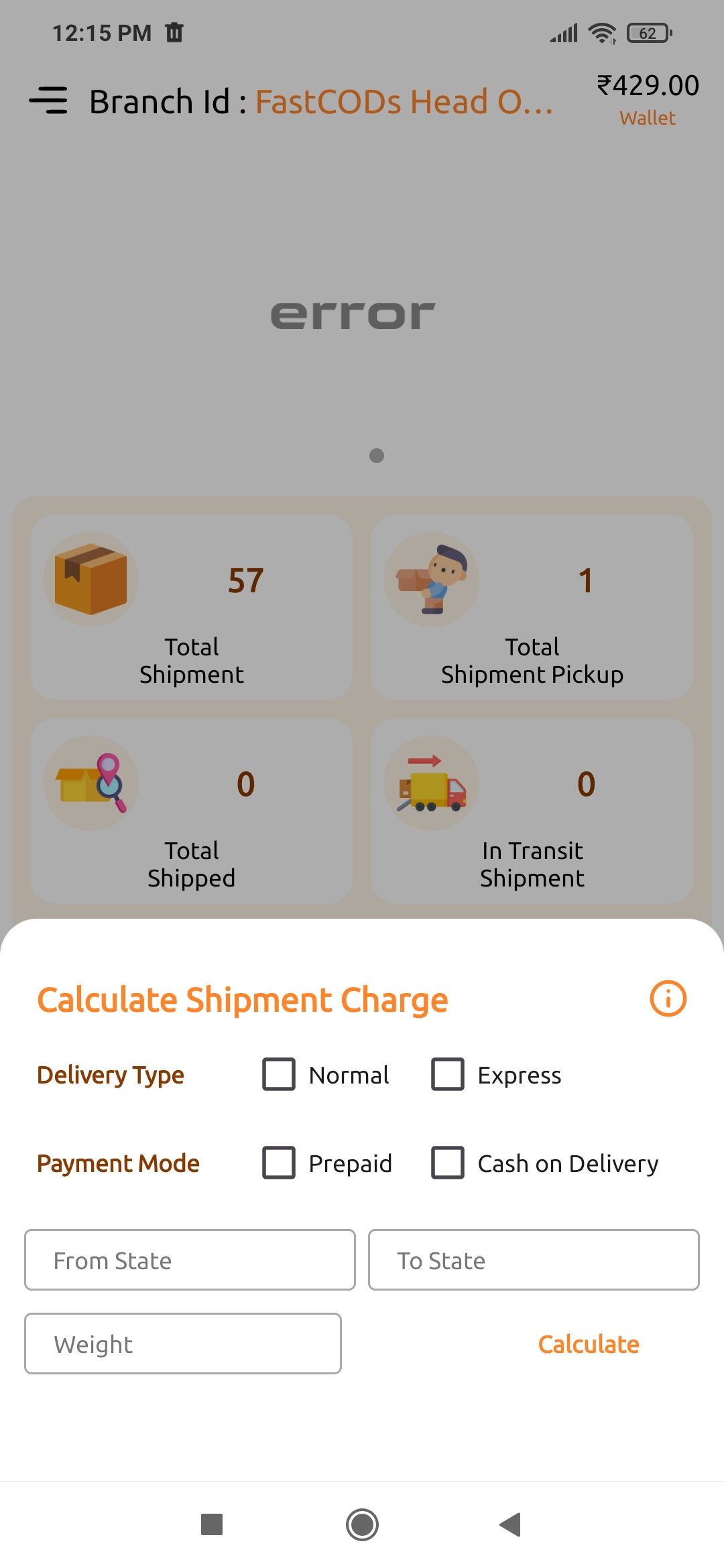This screenshot has width=724, height=1568.
Task: Check the Normal delivery type box
Action: (279, 1074)
